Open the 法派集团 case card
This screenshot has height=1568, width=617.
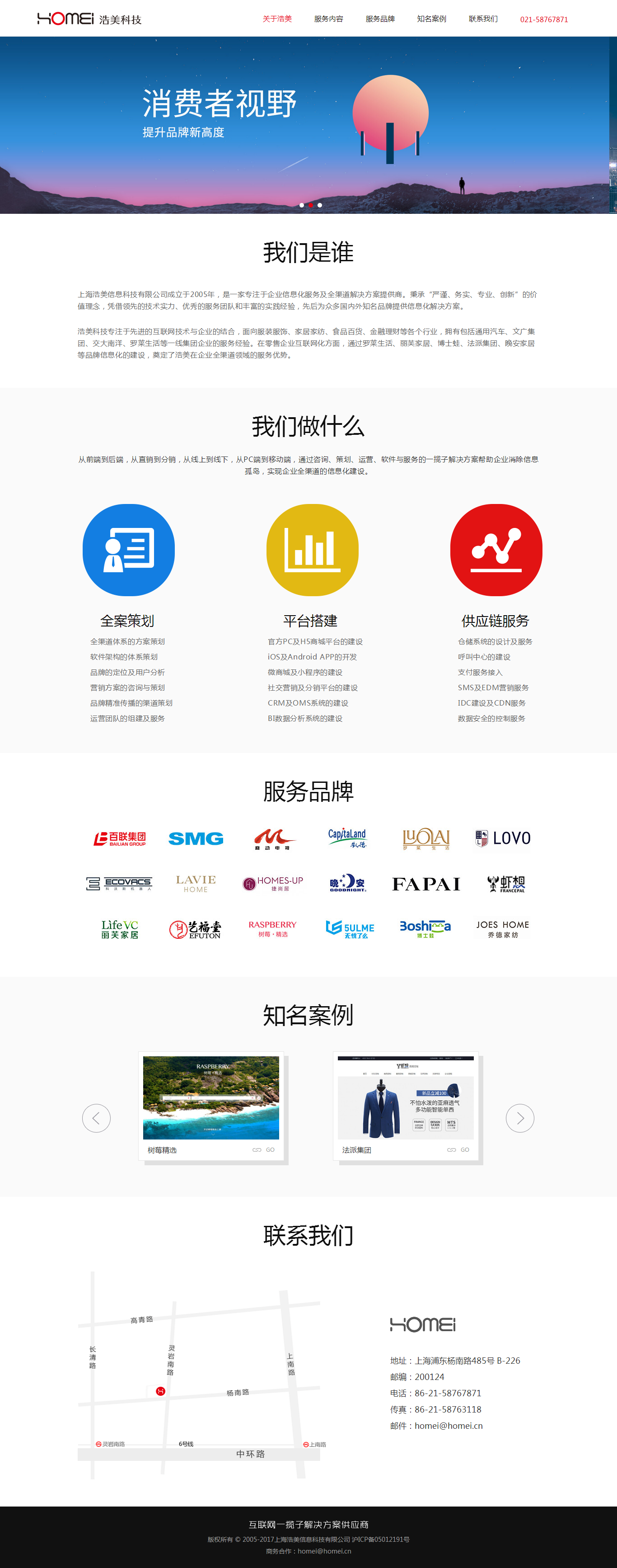(405, 1097)
